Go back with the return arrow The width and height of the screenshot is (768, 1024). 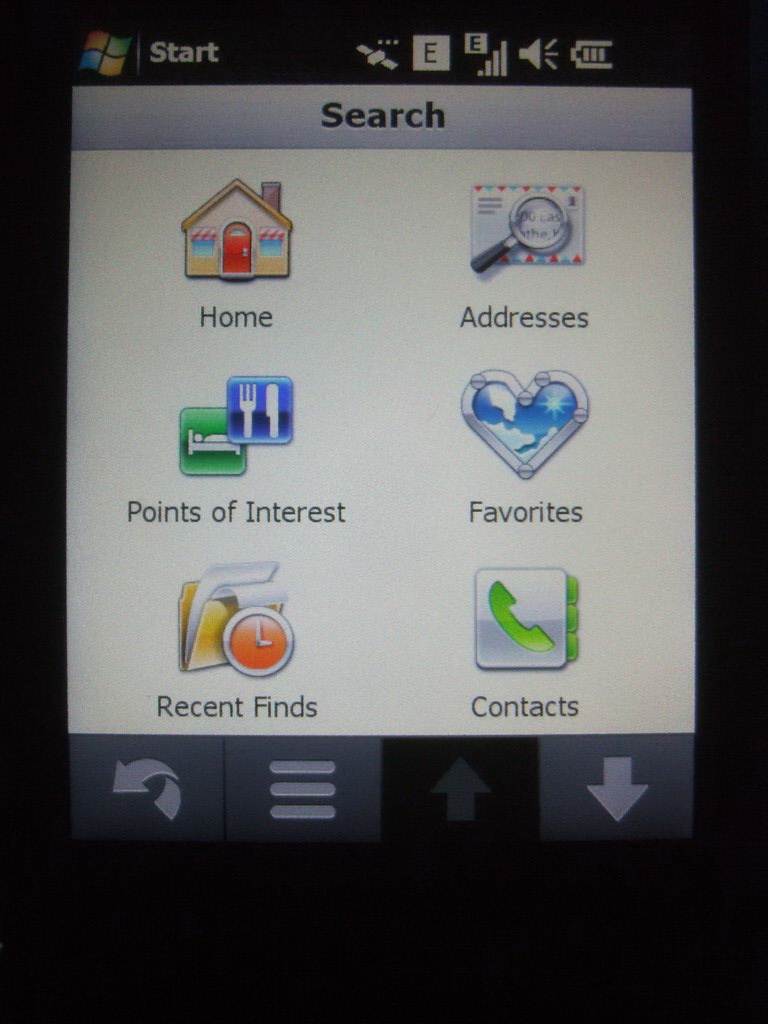[x=147, y=790]
